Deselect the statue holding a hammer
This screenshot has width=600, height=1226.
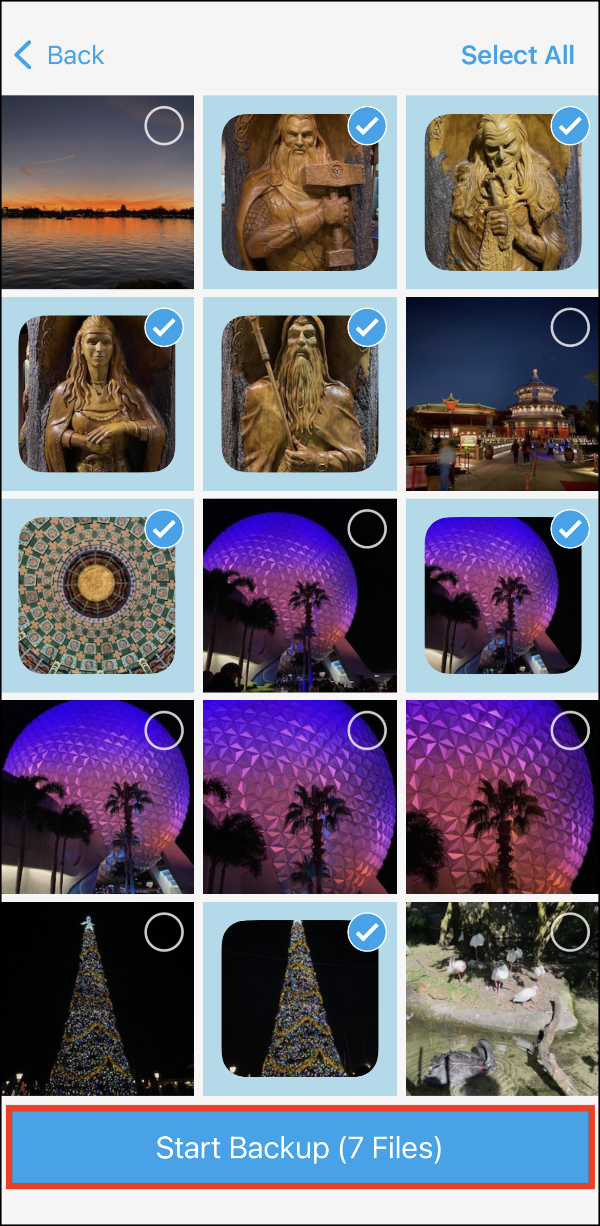(299, 192)
